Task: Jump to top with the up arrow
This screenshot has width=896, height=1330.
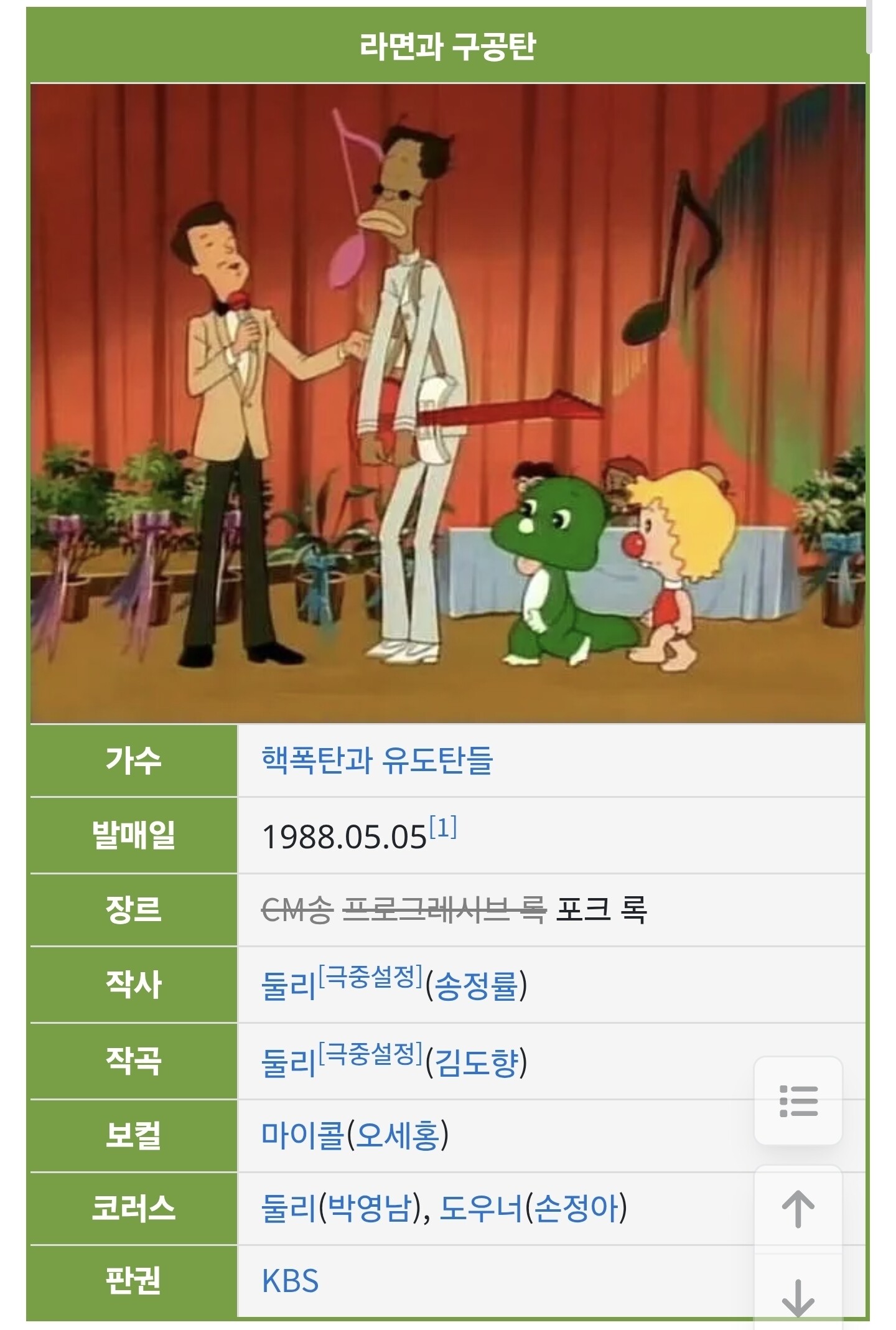Action: pyautogui.click(x=798, y=1209)
